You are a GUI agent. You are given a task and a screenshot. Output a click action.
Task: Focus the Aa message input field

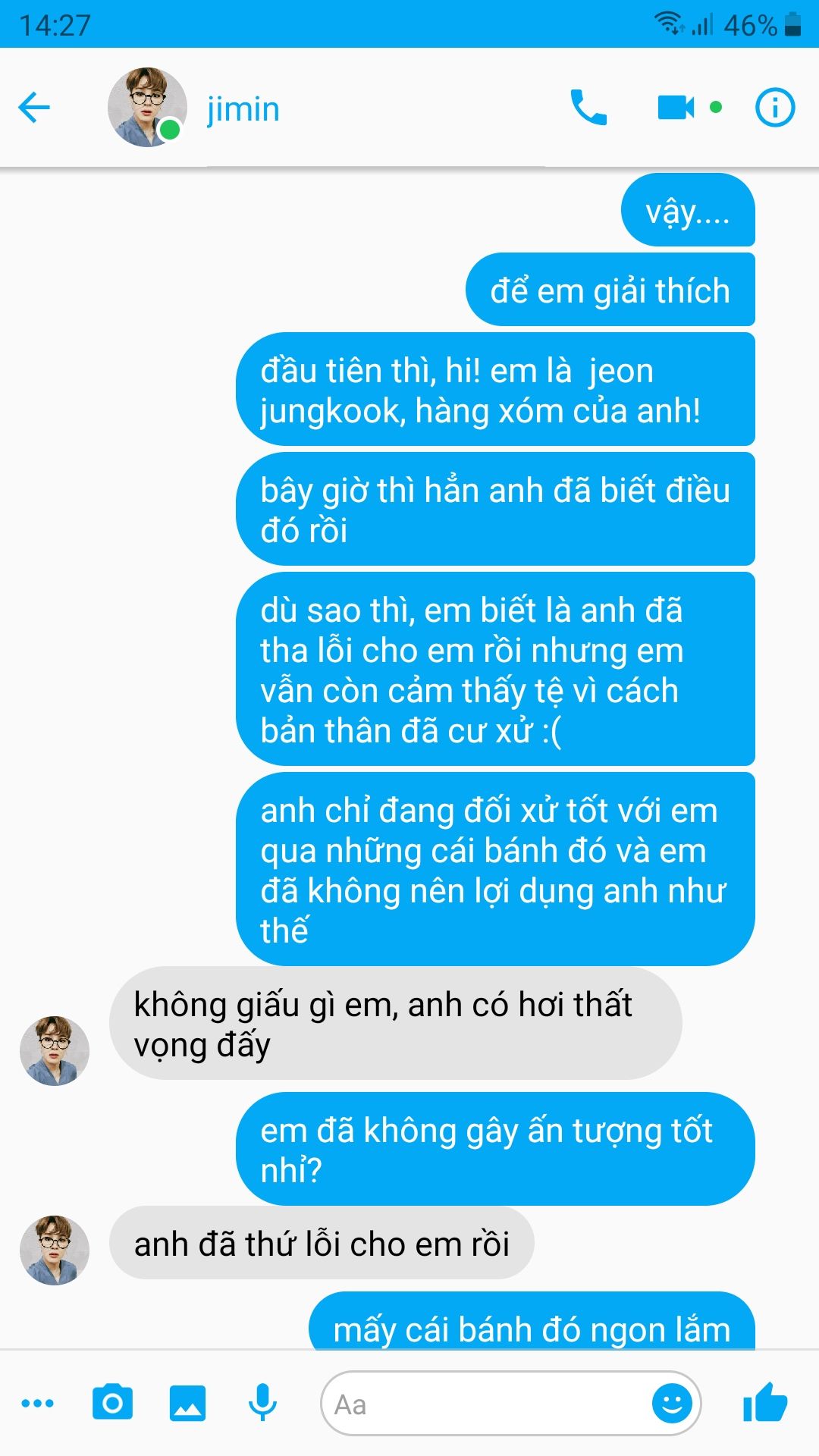coord(485,1404)
